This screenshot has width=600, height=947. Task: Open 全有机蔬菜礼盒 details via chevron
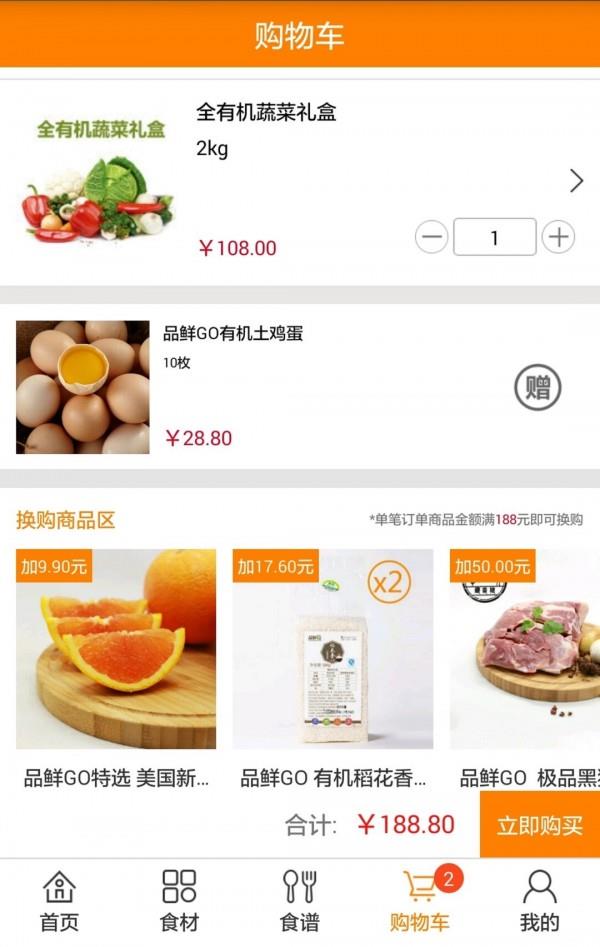pyautogui.click(x=576, y=180)
